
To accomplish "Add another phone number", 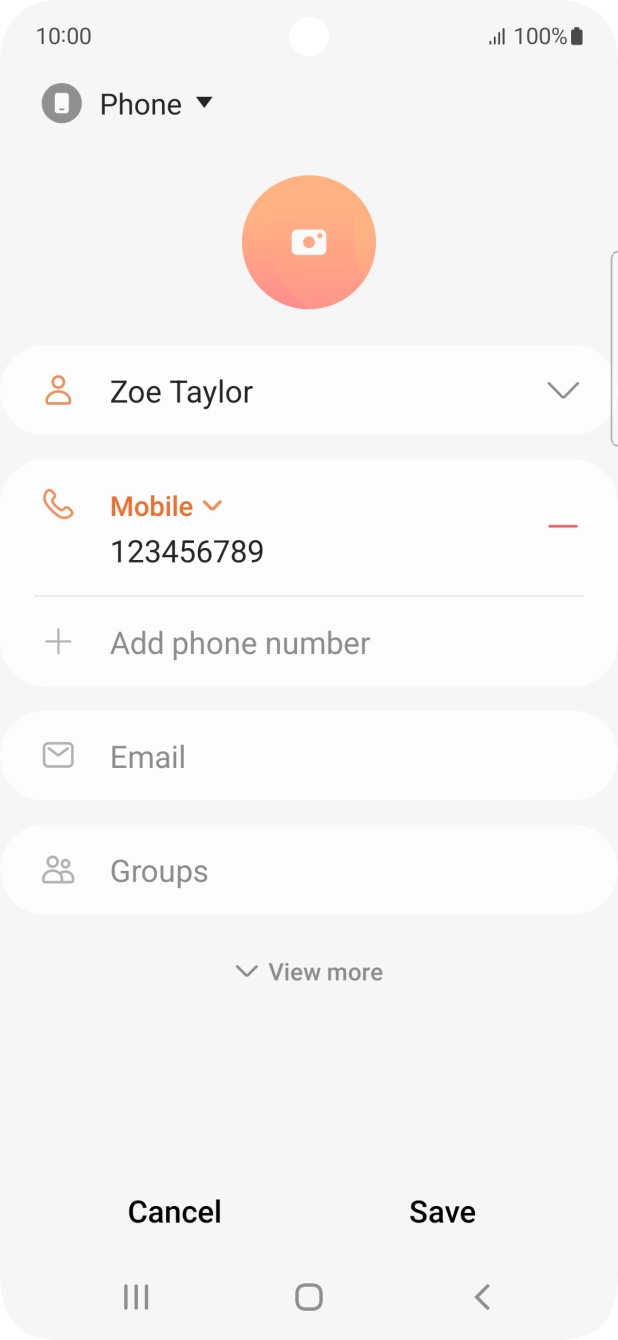I will point(240,643).
